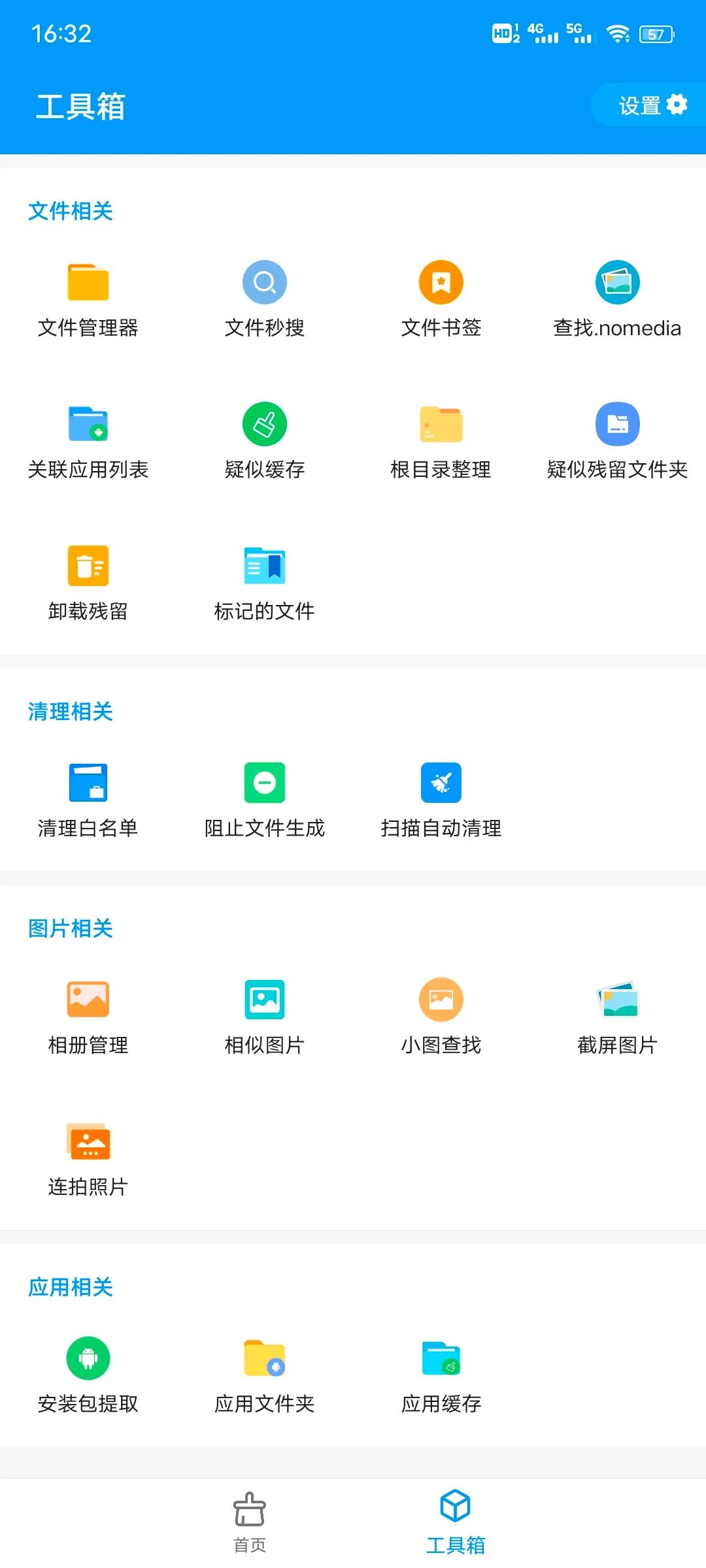Open 关联应用列表 associated apps list
Screen dimensions: 706x1568
[88, 438]
